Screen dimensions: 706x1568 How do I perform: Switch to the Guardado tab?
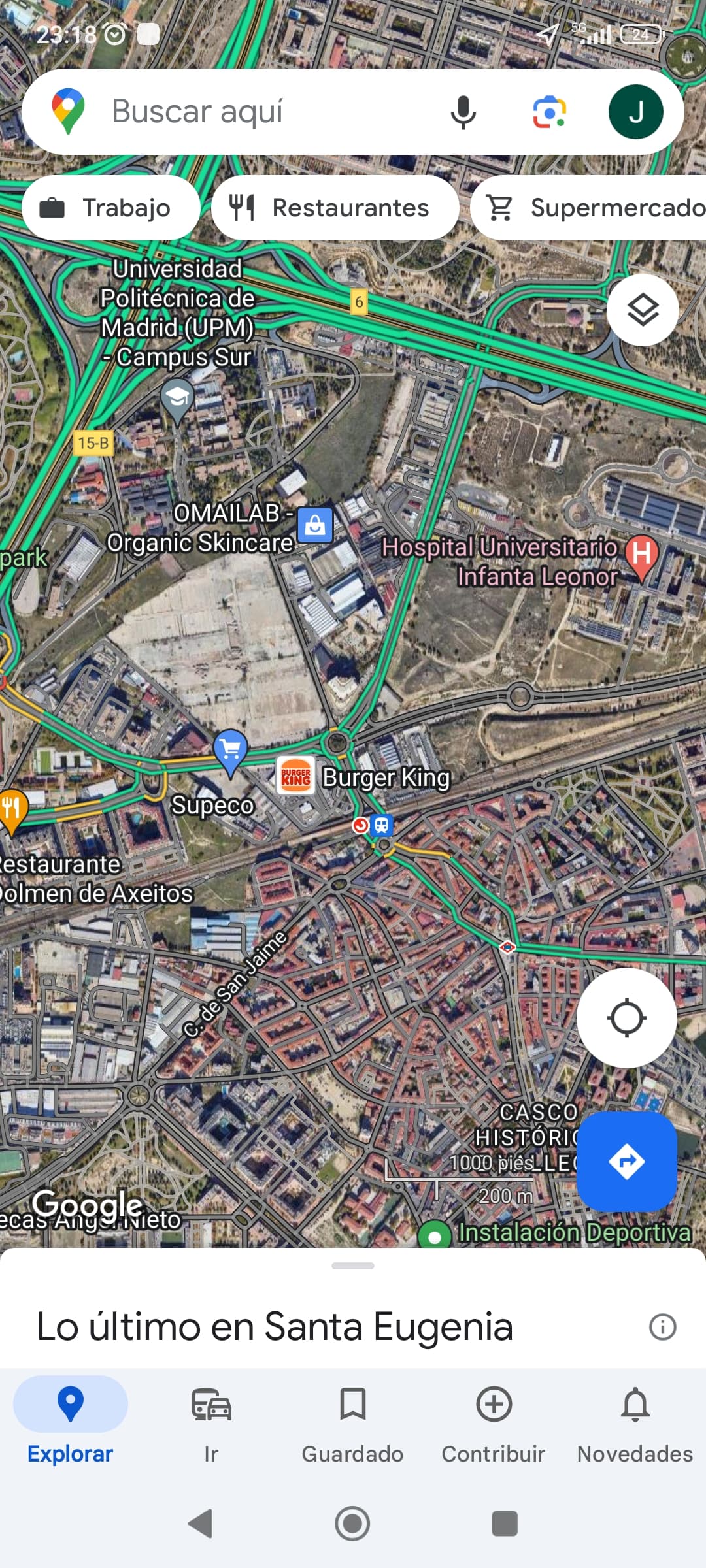[x=352, y=1426]
